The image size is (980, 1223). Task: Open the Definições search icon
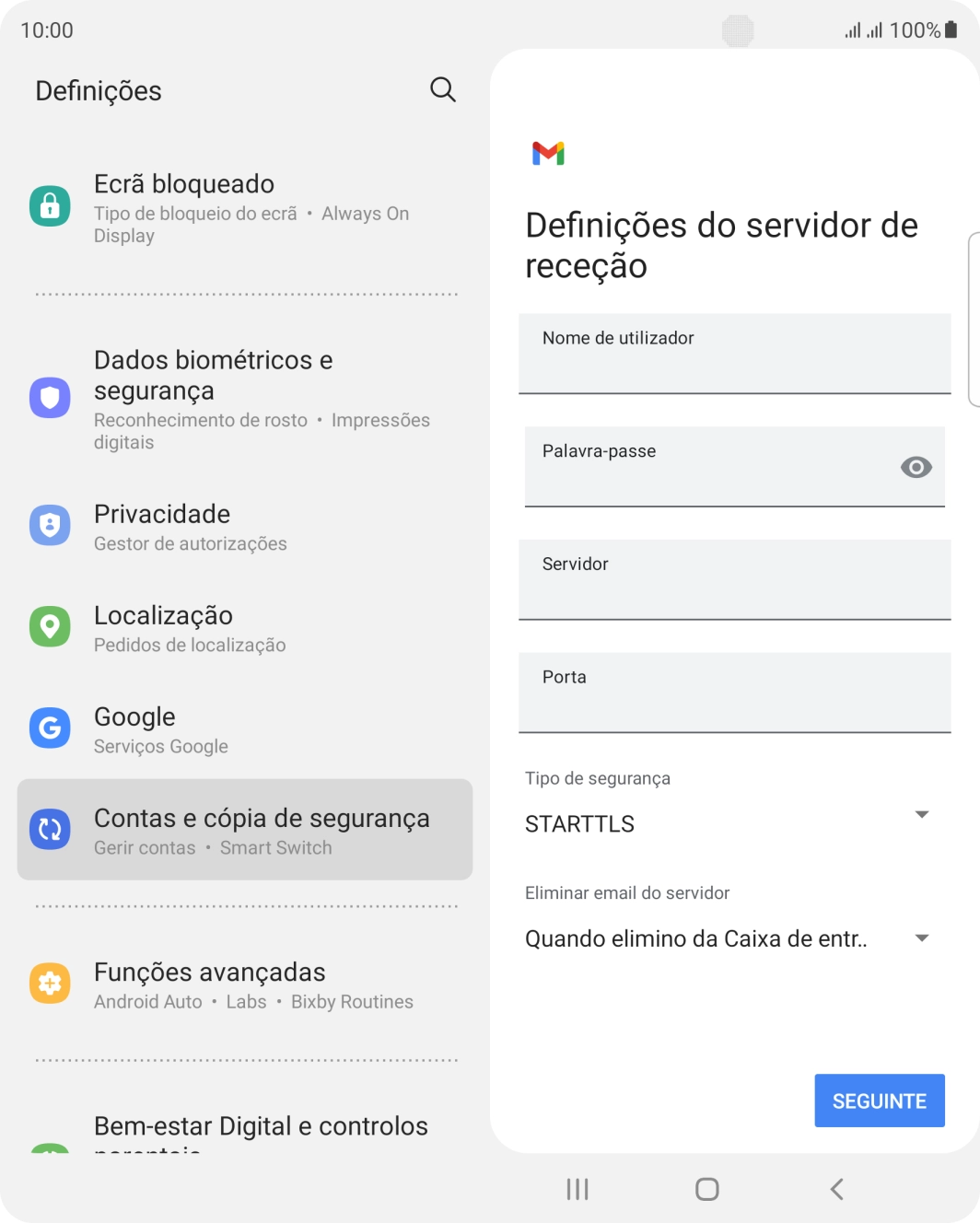pyautogui.click(x=442, y=88)
